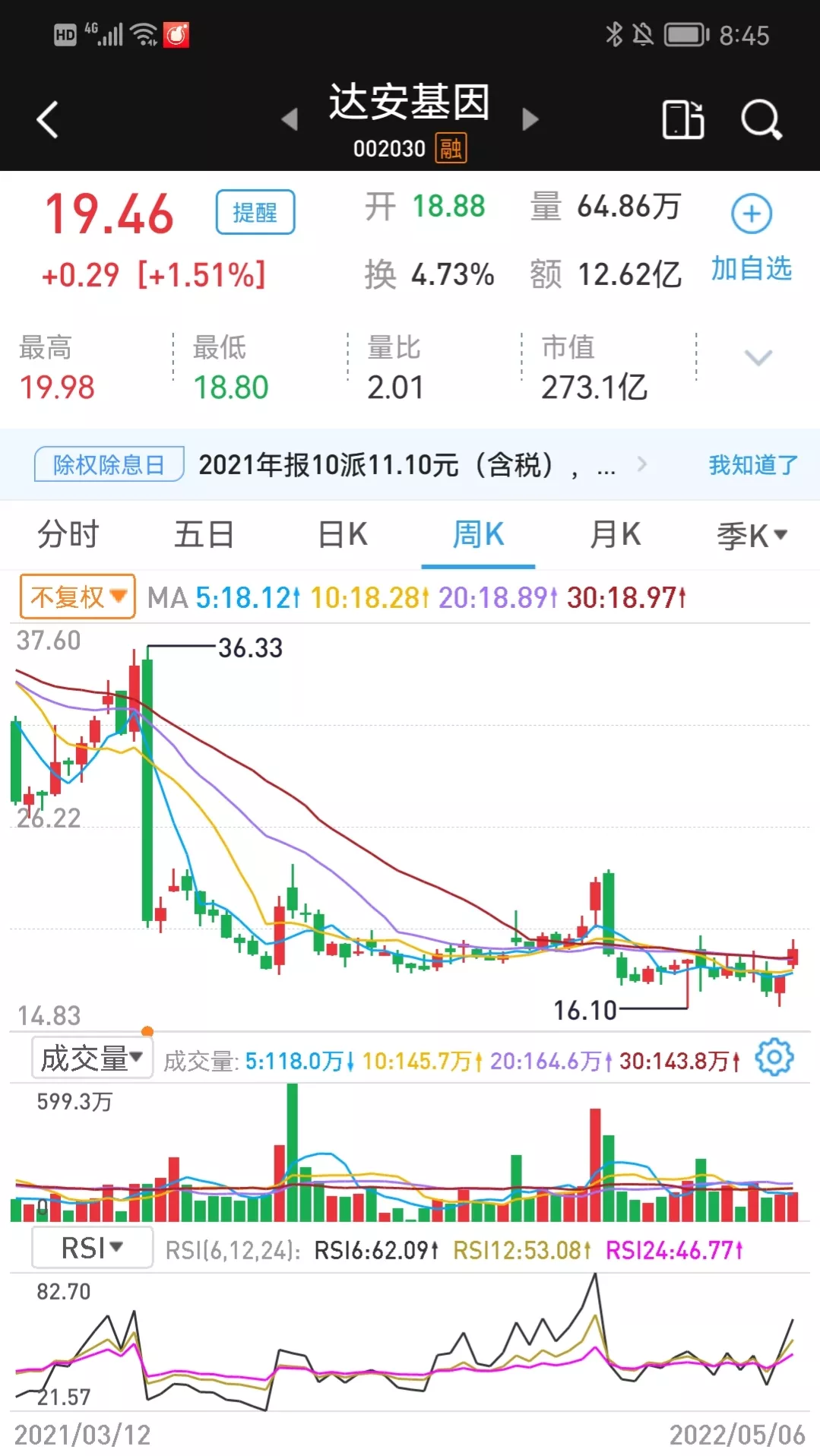Go back using the top-left arrow
This screenshot has width=820, height=1456.
pos(47,119)
